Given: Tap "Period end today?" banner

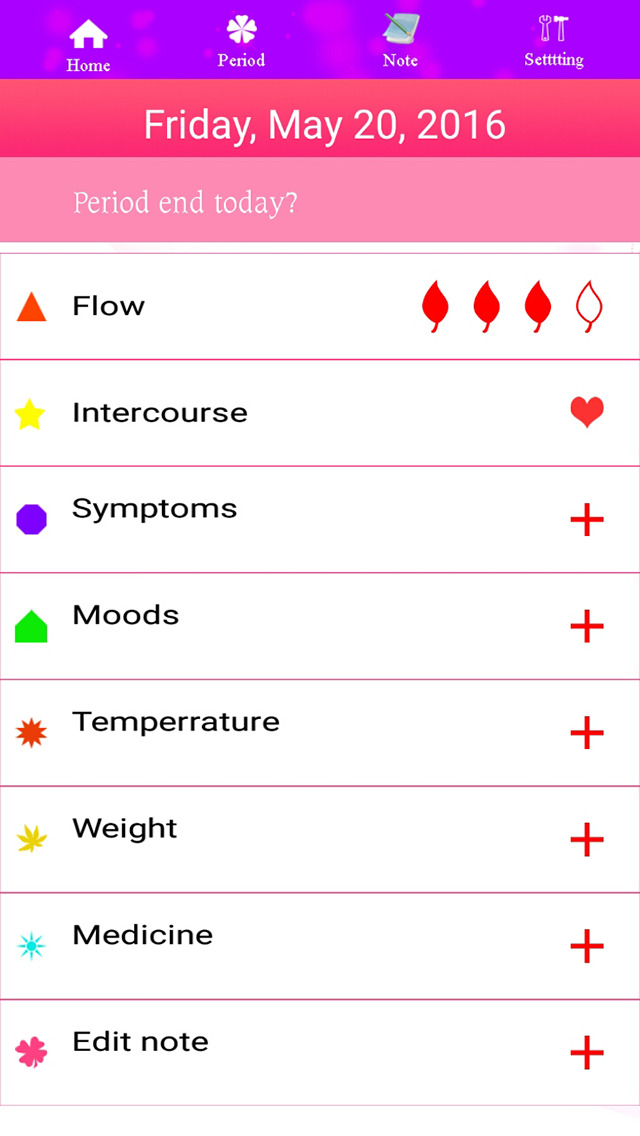Looking at the screenshot, I should [186, 203].
